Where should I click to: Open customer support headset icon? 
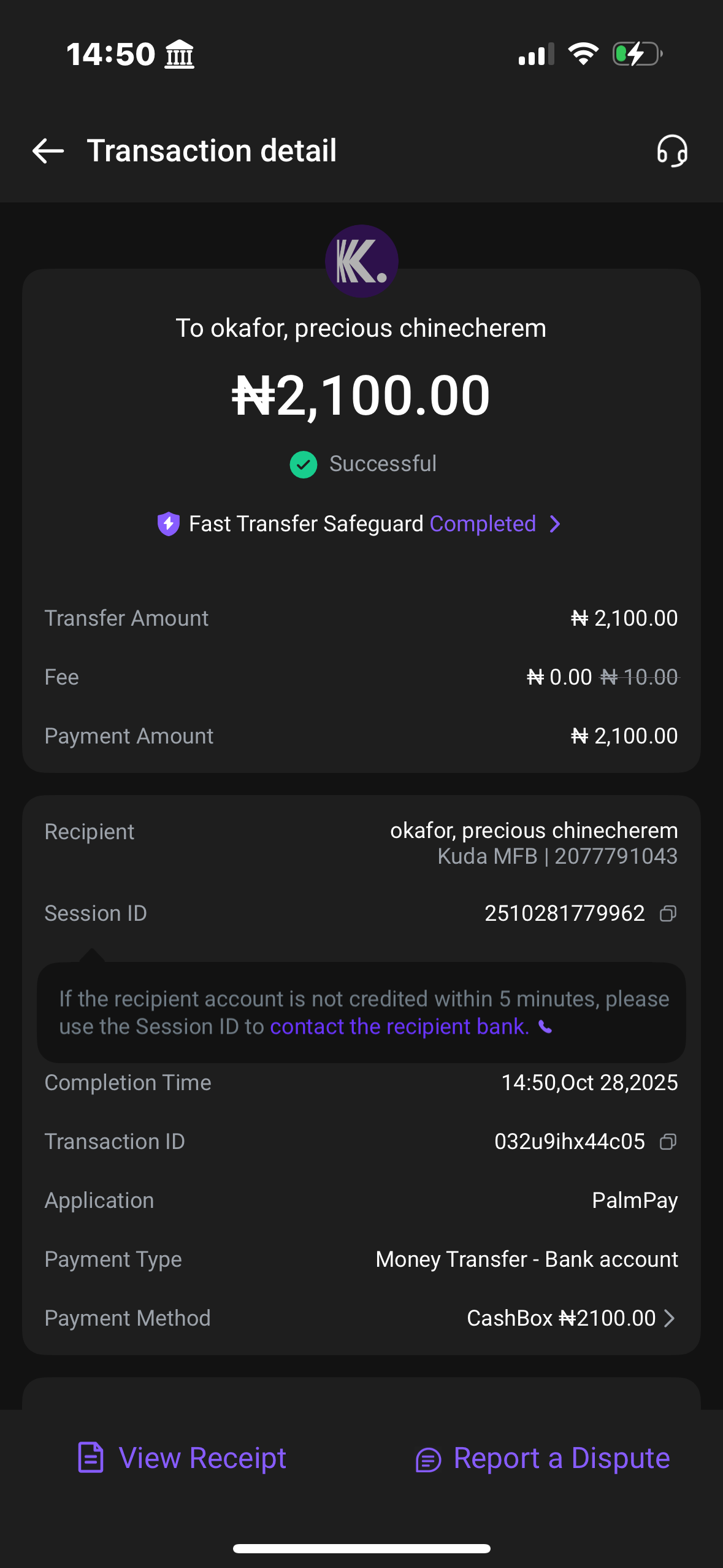pyautogui.click(x=672, y=151)
